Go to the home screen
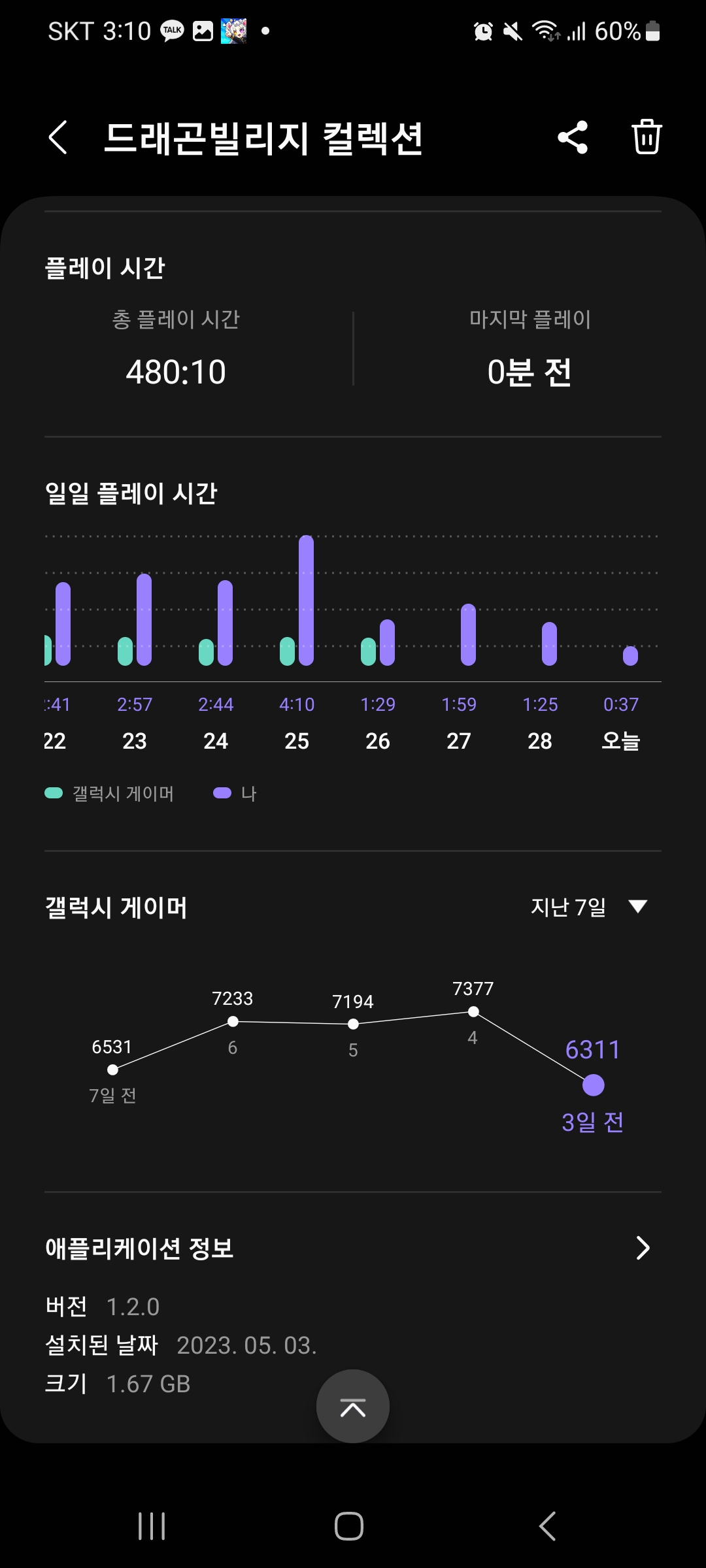The image size is (706, 1568). coord(349,1526)
